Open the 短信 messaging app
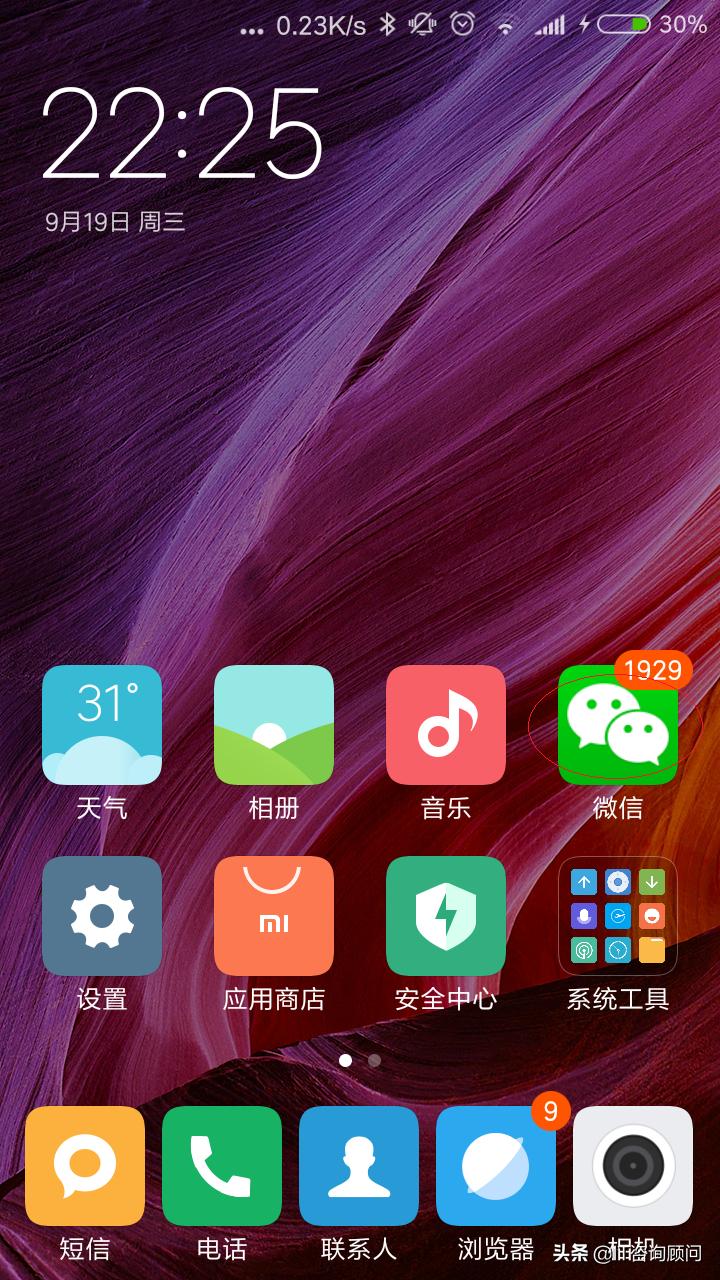 point(85,1166)
